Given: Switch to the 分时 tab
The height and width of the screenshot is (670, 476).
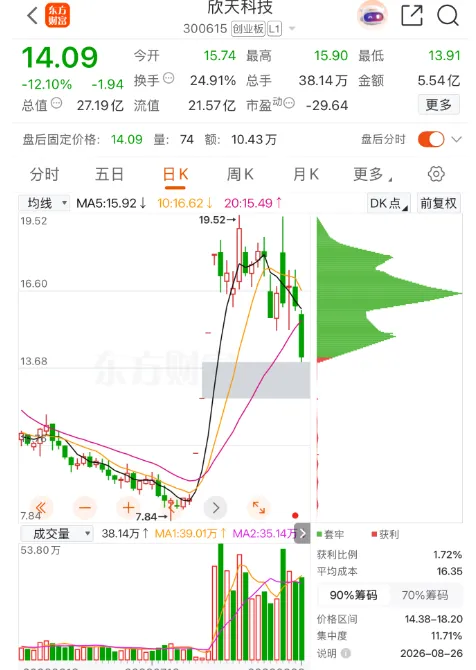Looking at the screenshot, I should (x=44, y=174).
